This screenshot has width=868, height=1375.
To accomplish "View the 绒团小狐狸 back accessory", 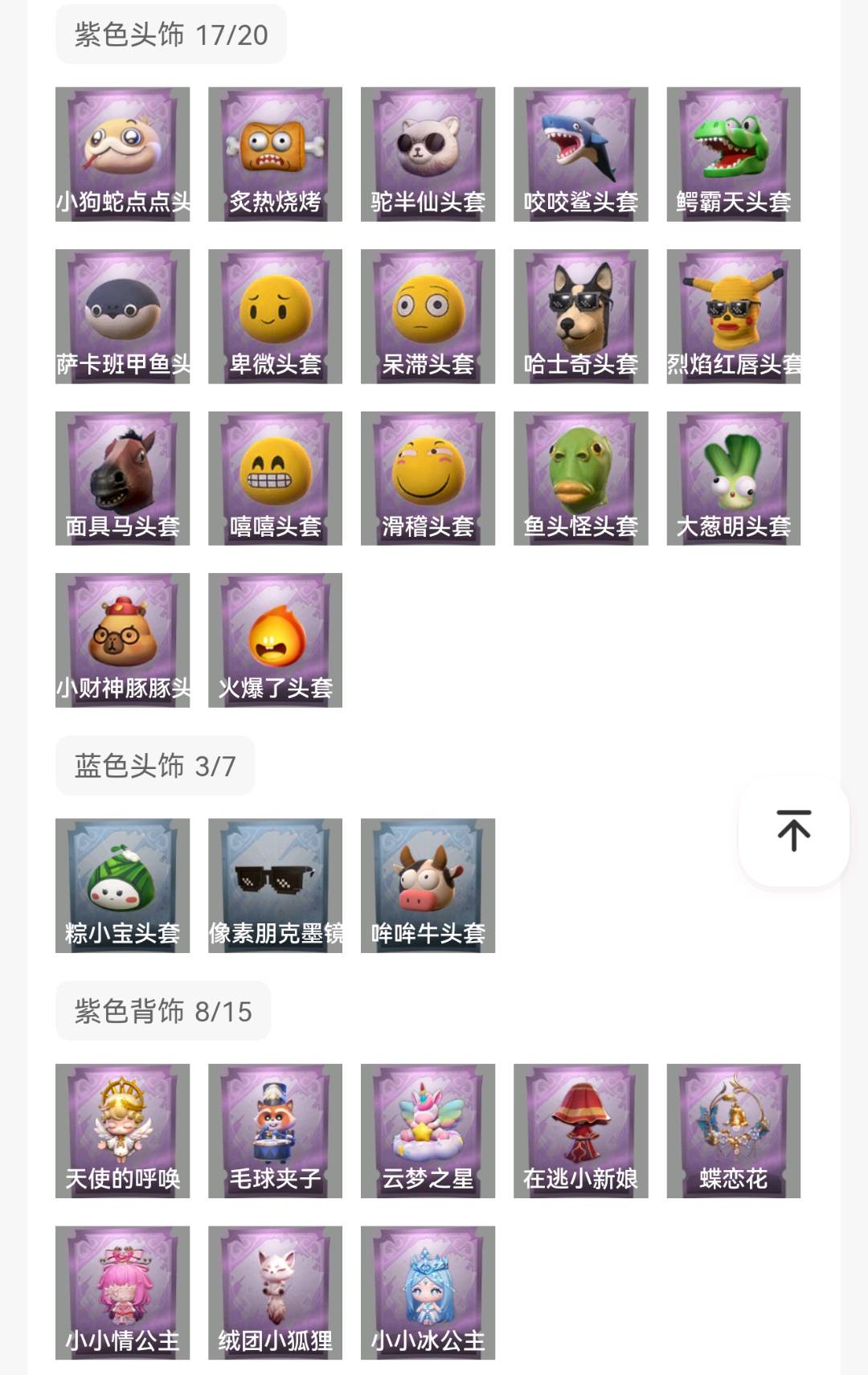I will (275, 1293).
